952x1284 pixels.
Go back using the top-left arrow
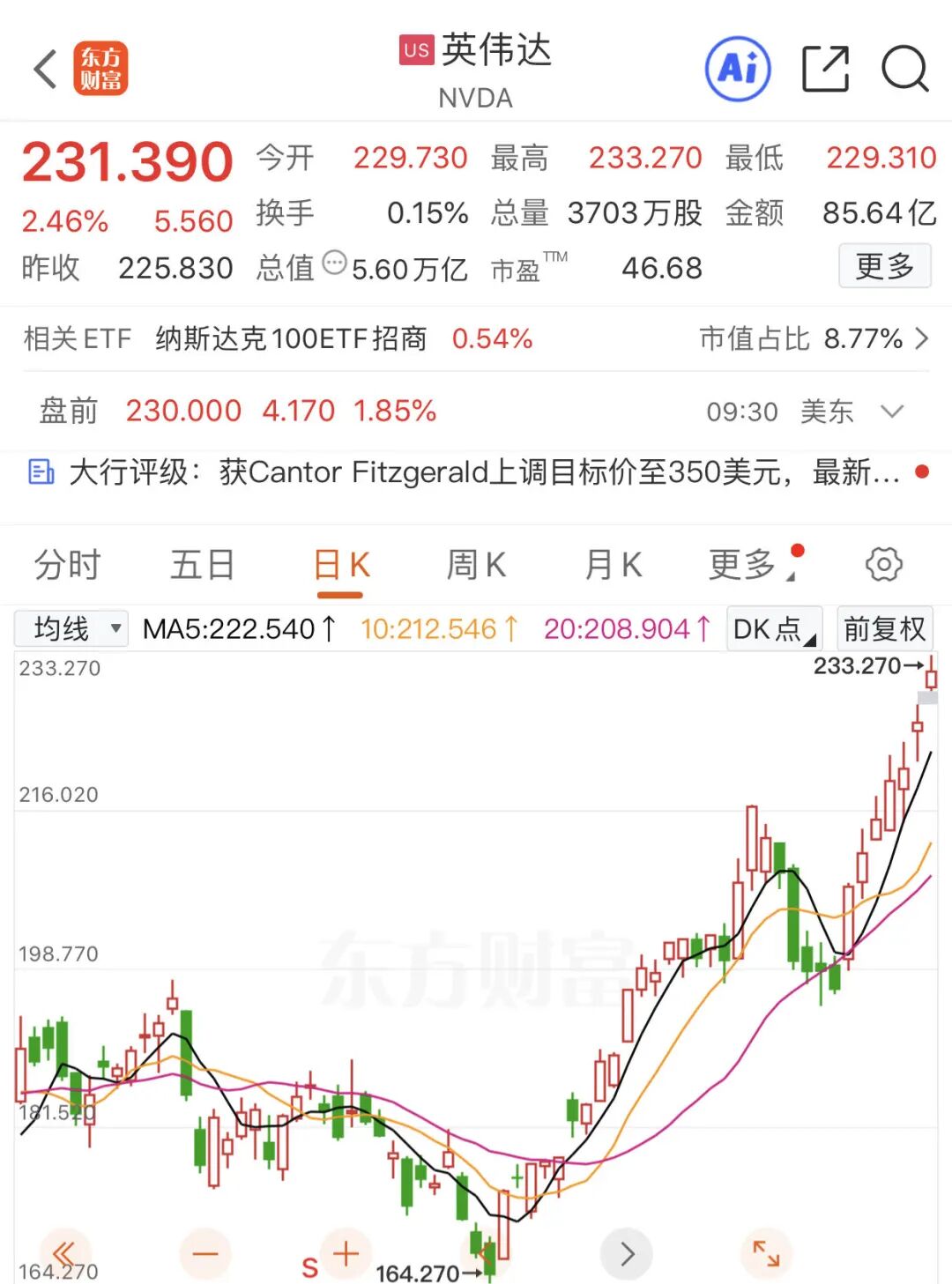46,69
